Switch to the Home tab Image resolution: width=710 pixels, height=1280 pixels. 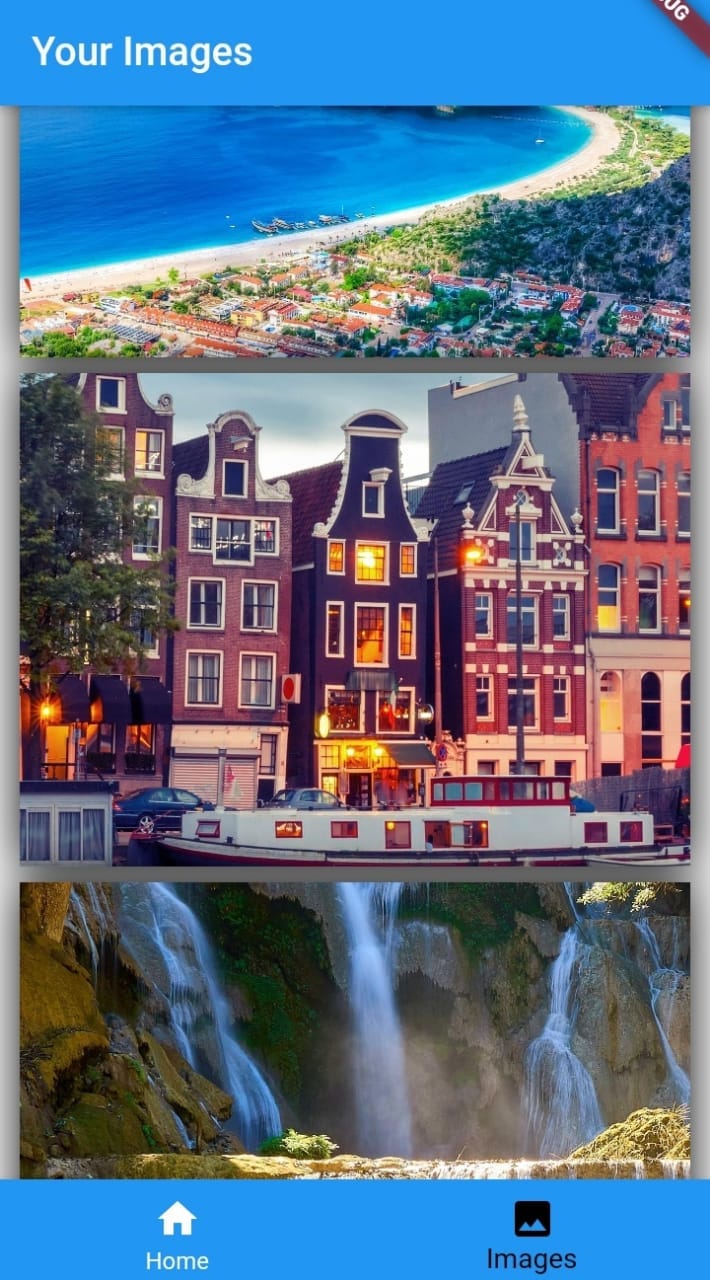(x=177, y=1234)
